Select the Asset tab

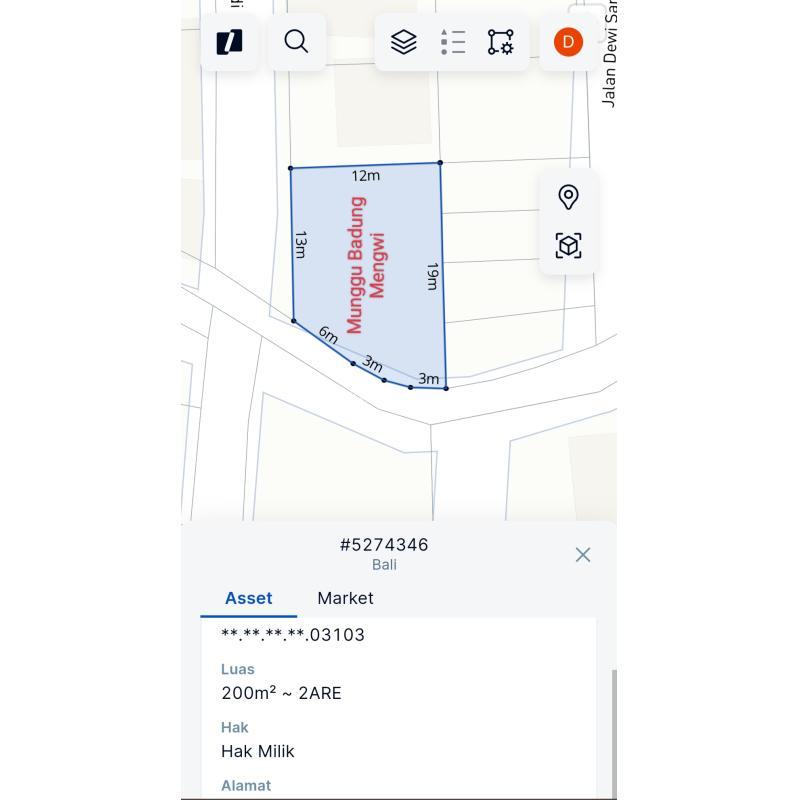tap(248, 598)
